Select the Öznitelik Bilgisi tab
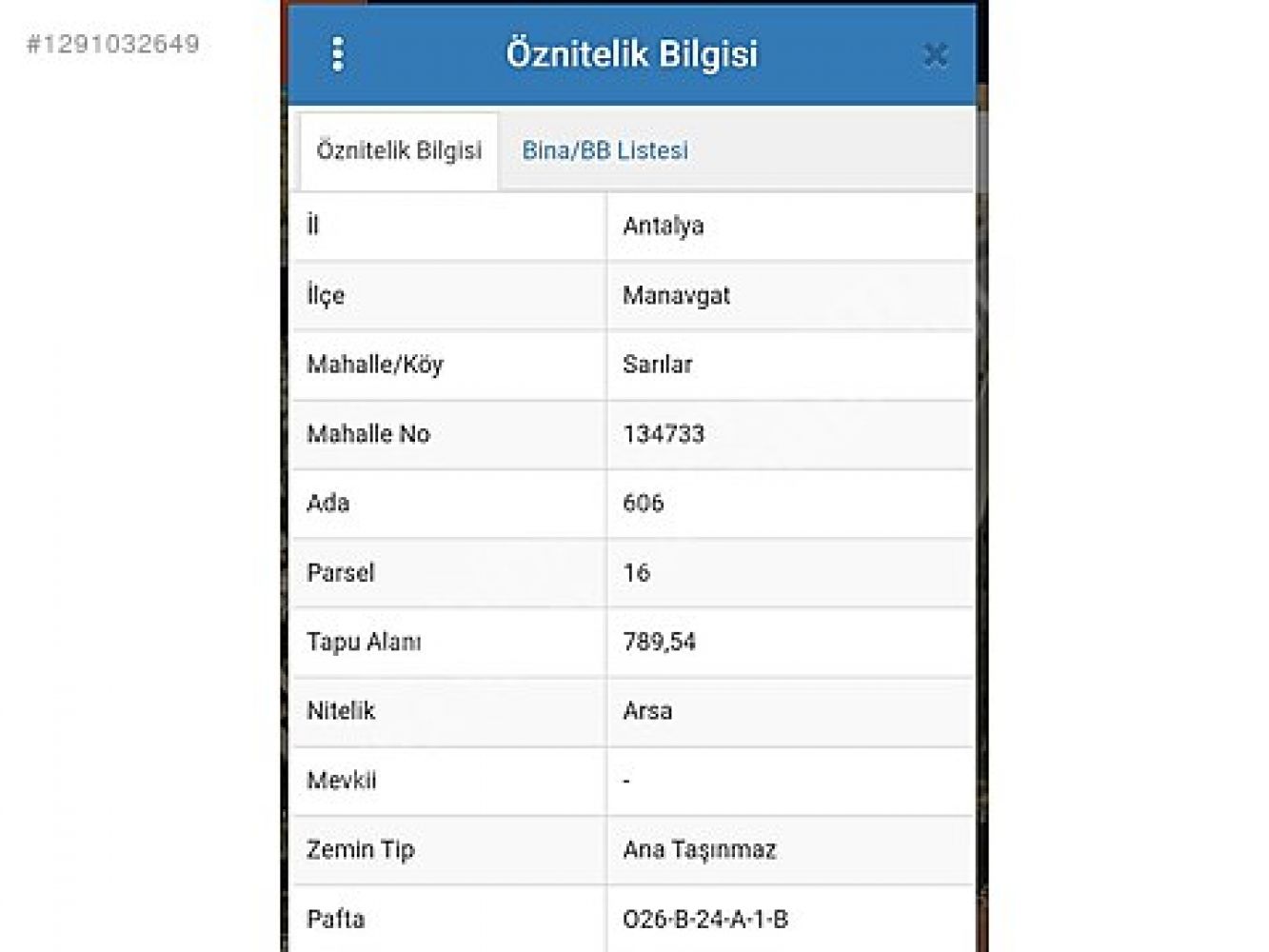1269x952 pixels. point(399,150)
